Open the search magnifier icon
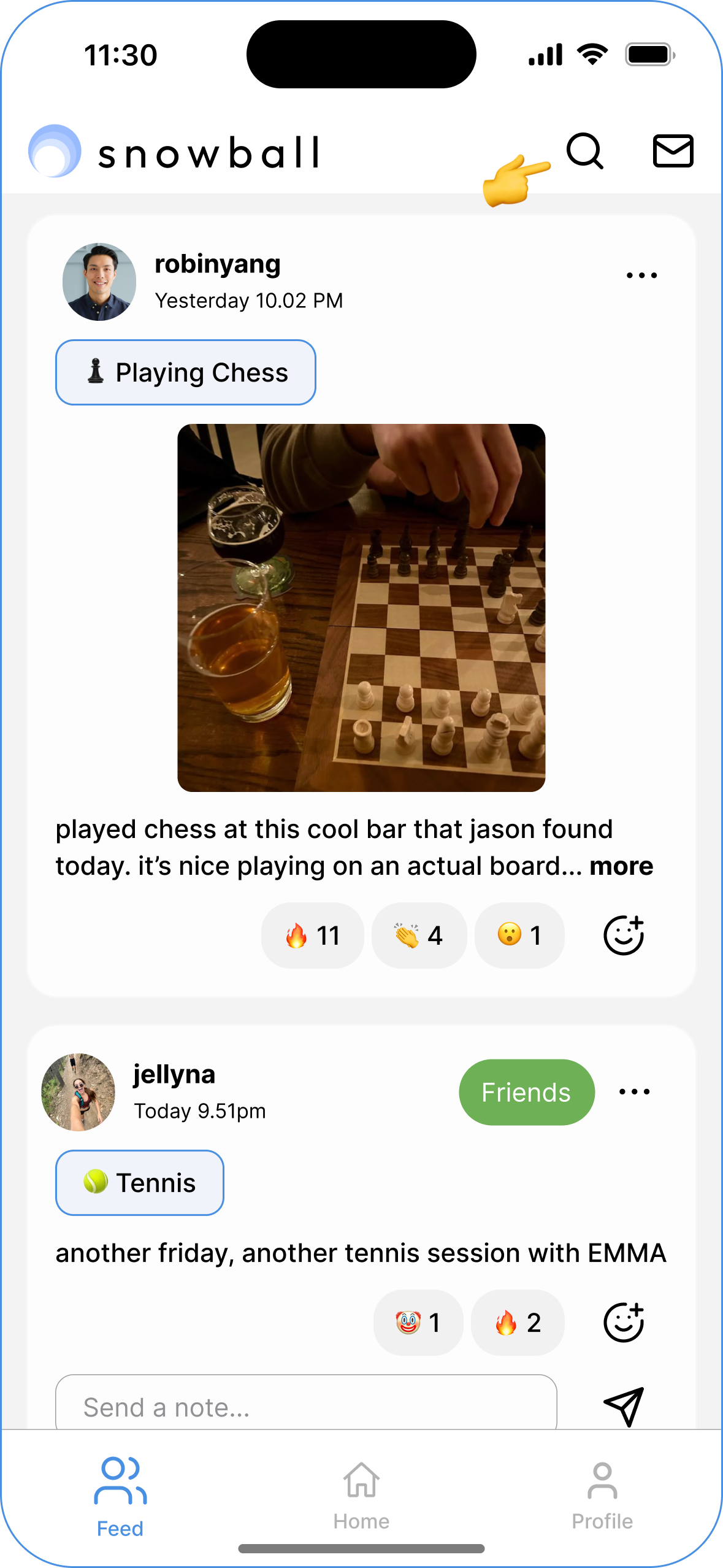This screenshot has height=1568, width=723. pyautogui.click(x=585, y=151)
